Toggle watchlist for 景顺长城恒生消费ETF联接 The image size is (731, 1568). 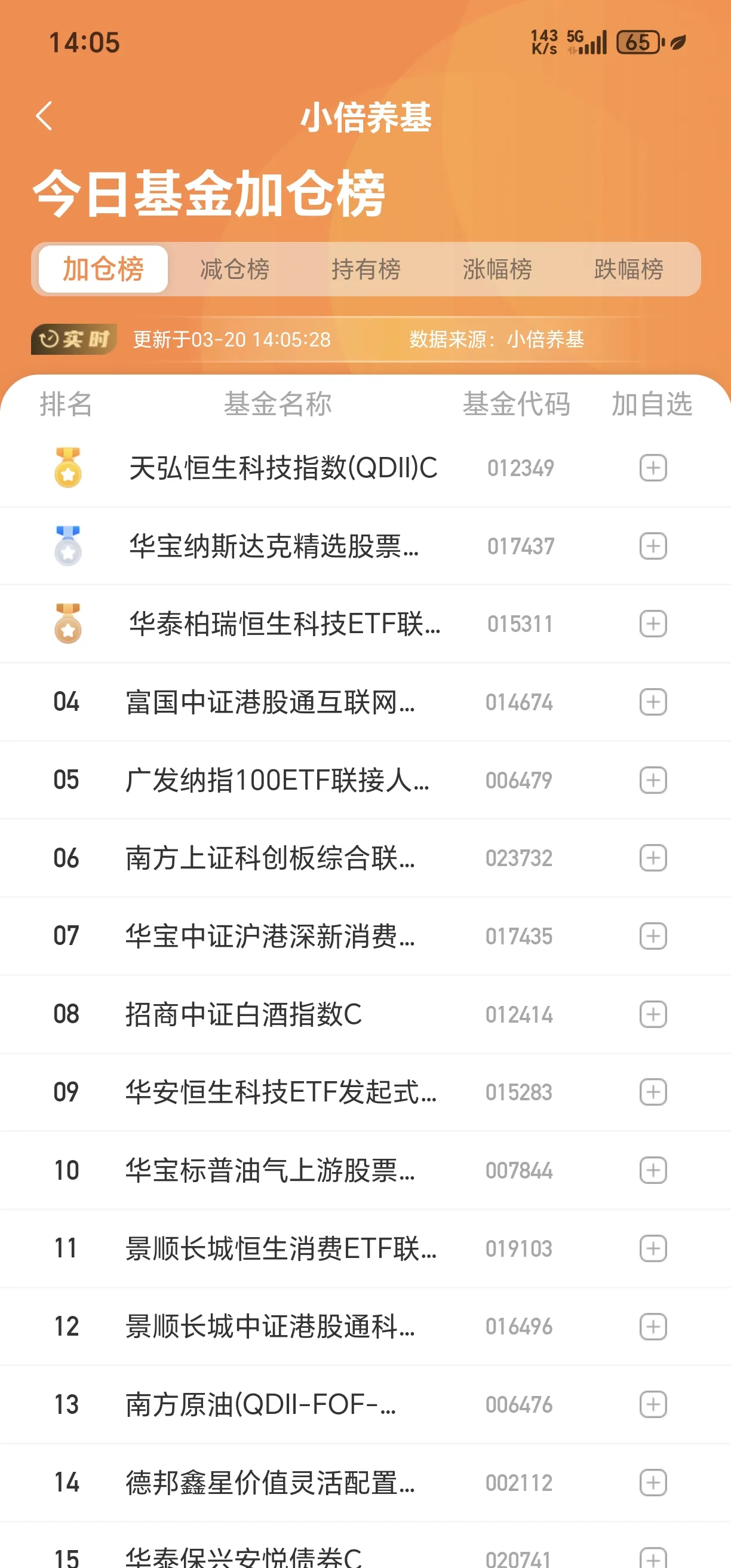click(653, 1248)
